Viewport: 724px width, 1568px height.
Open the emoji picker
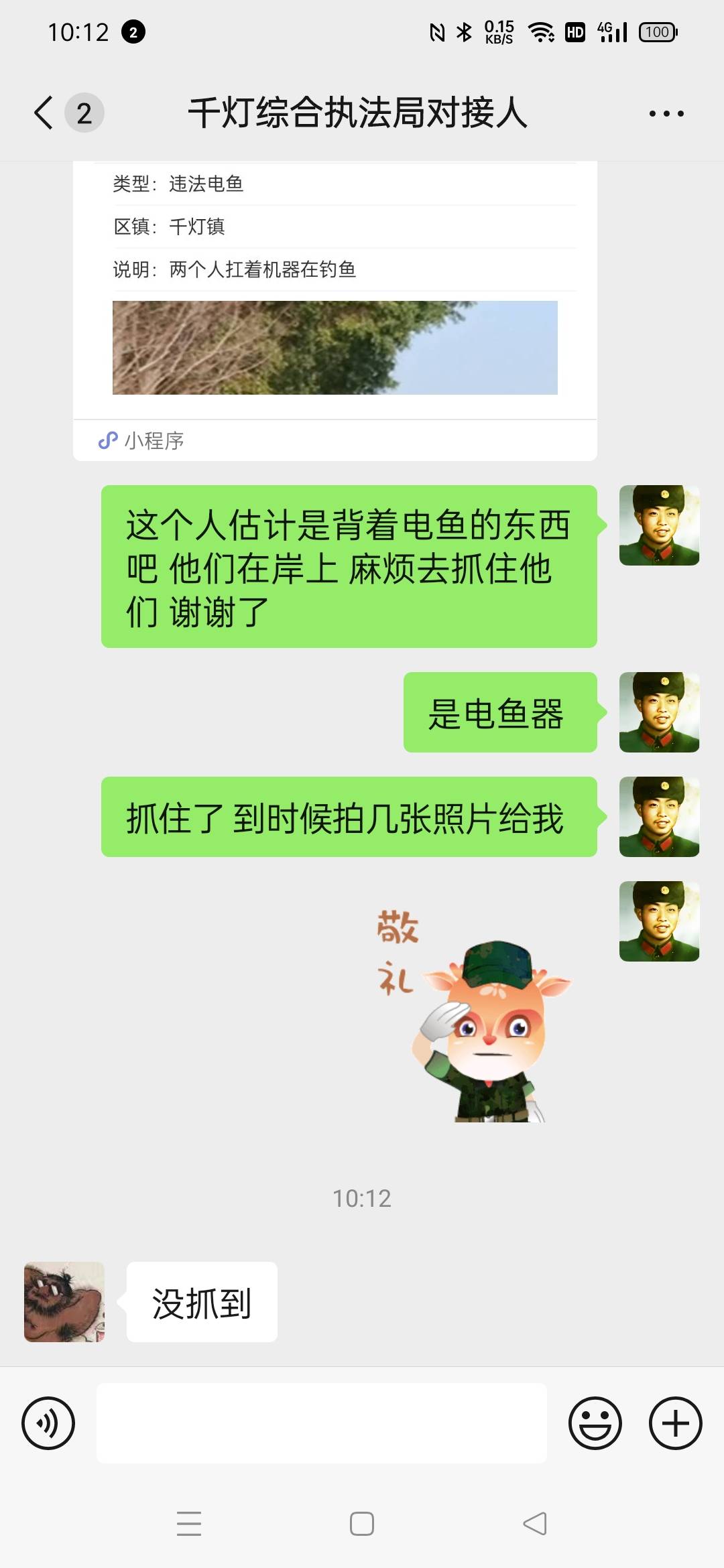click(x=595, y=1423)
